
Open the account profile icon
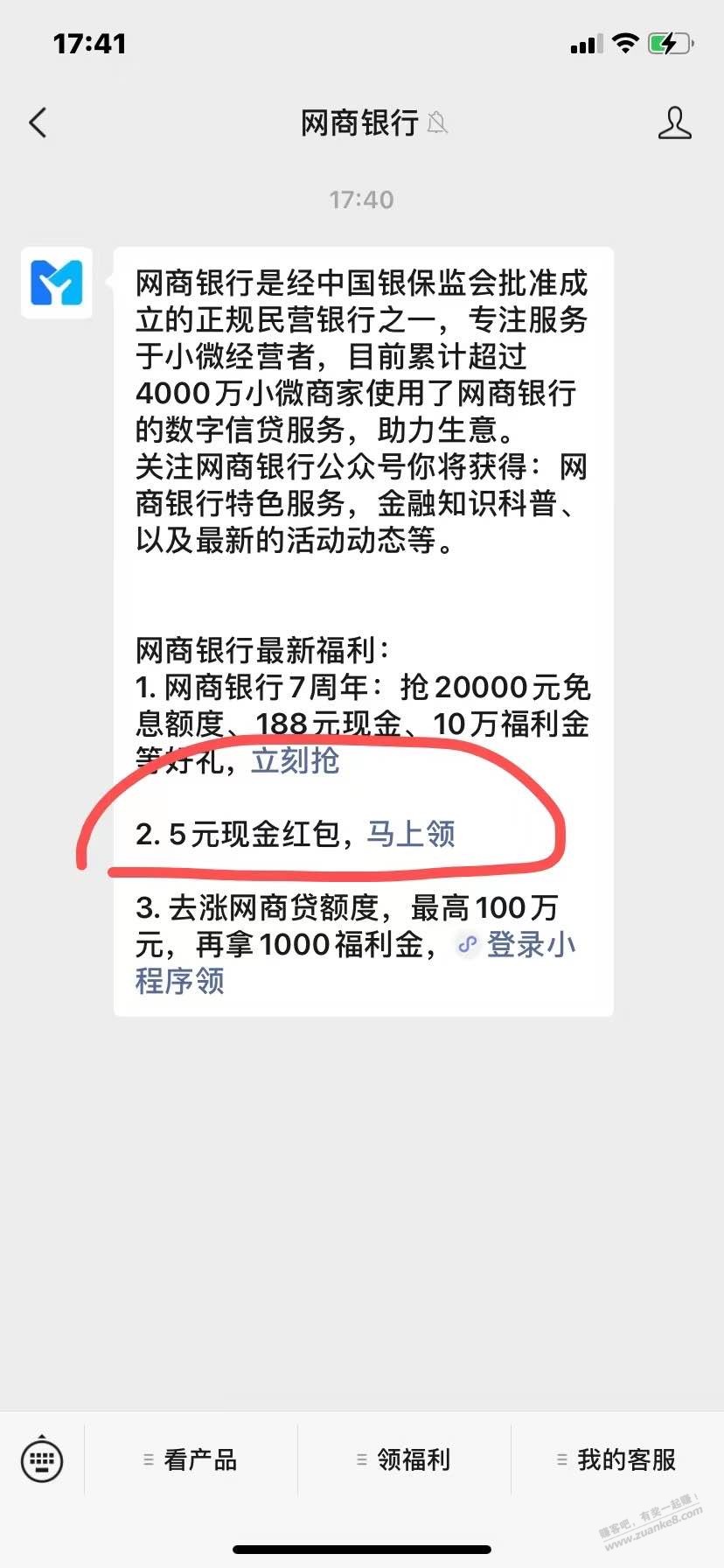coord(674,123)
